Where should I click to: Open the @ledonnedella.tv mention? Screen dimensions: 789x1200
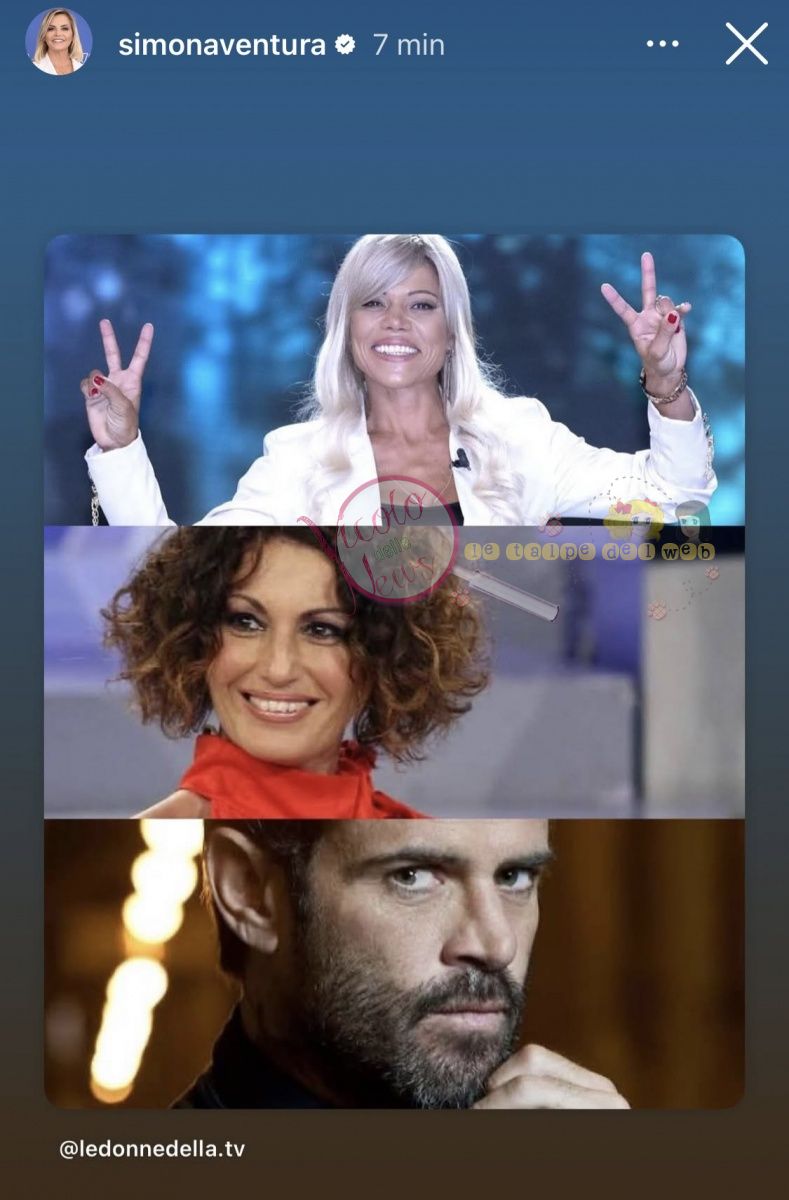pos(152,1149)
